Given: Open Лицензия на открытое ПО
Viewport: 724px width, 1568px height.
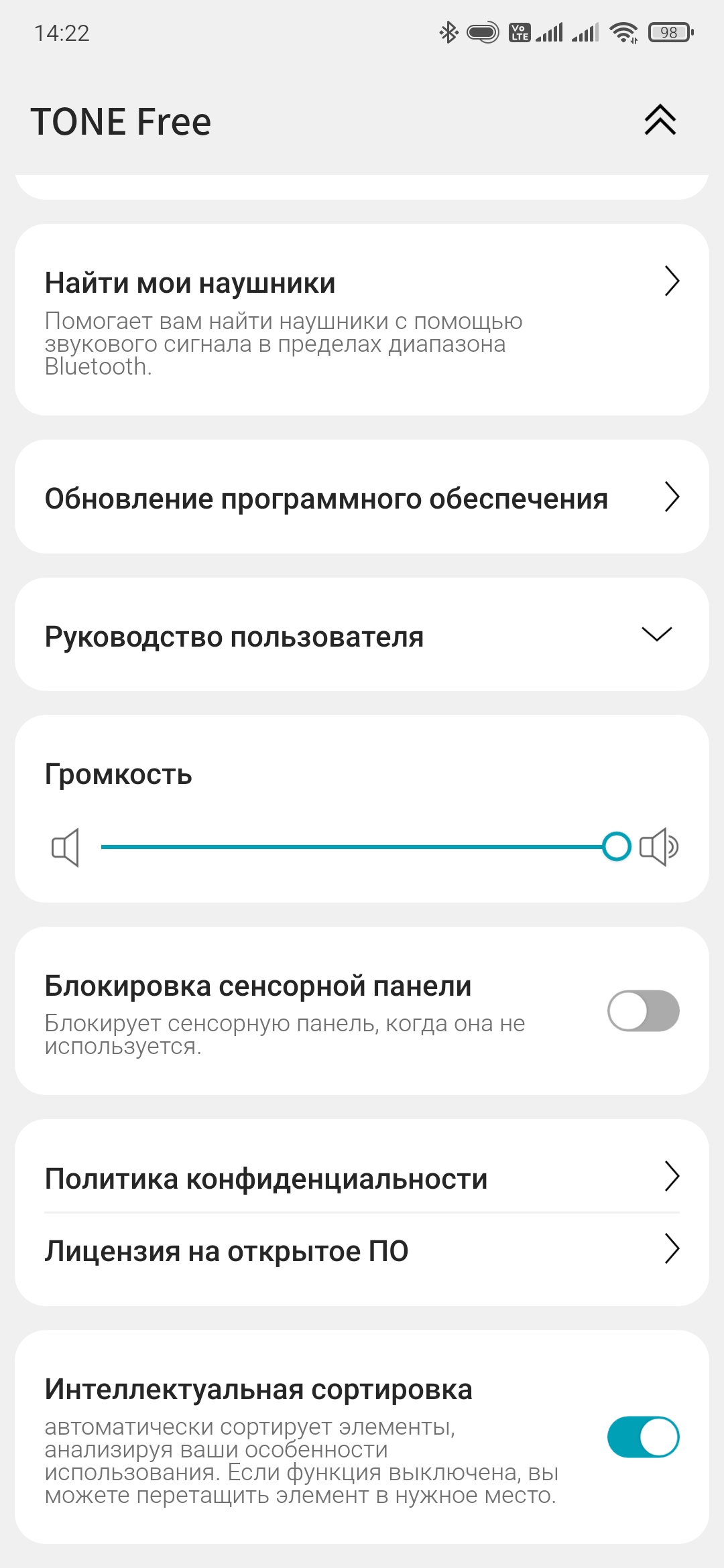Looking at the screenshot, I should (362, 1250).
